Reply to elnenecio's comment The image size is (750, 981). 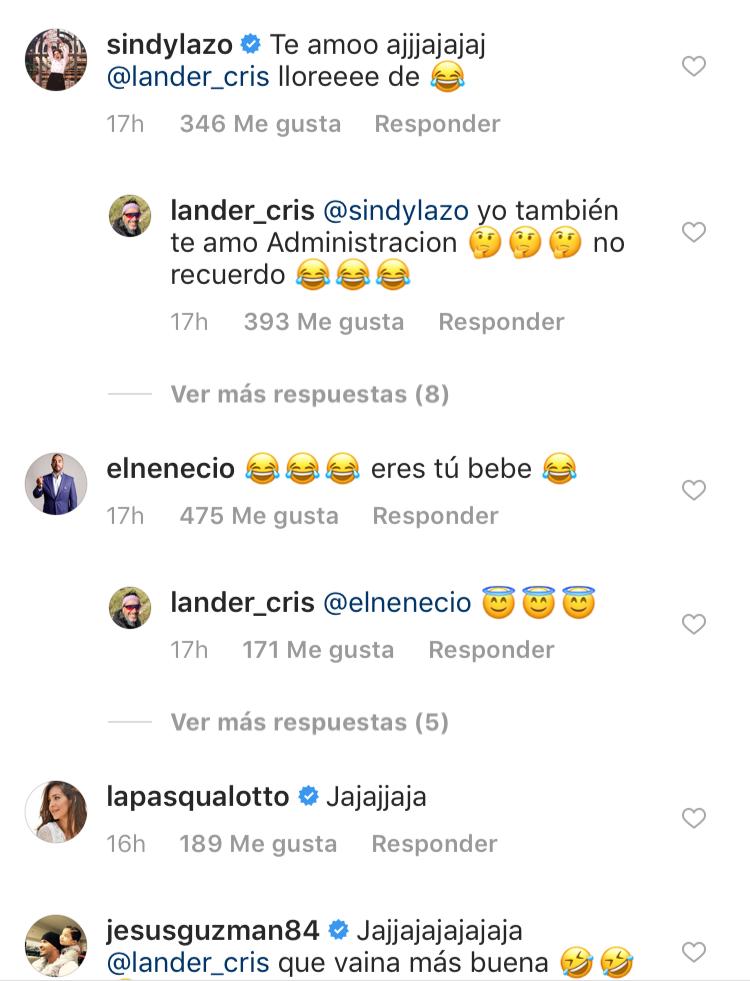click(435, 516)
